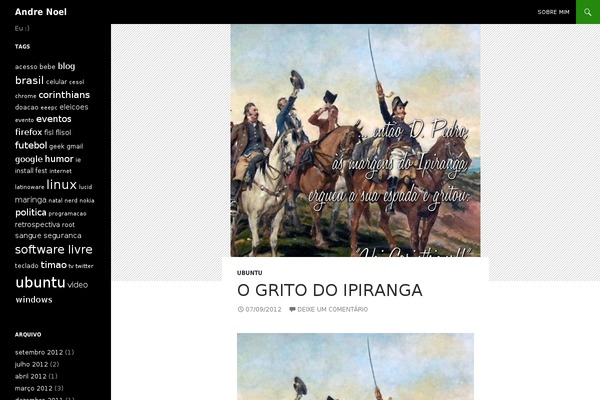This screenshot has width=600, height=400.
Task: Open the green search icon
Action: click(588, 12)
